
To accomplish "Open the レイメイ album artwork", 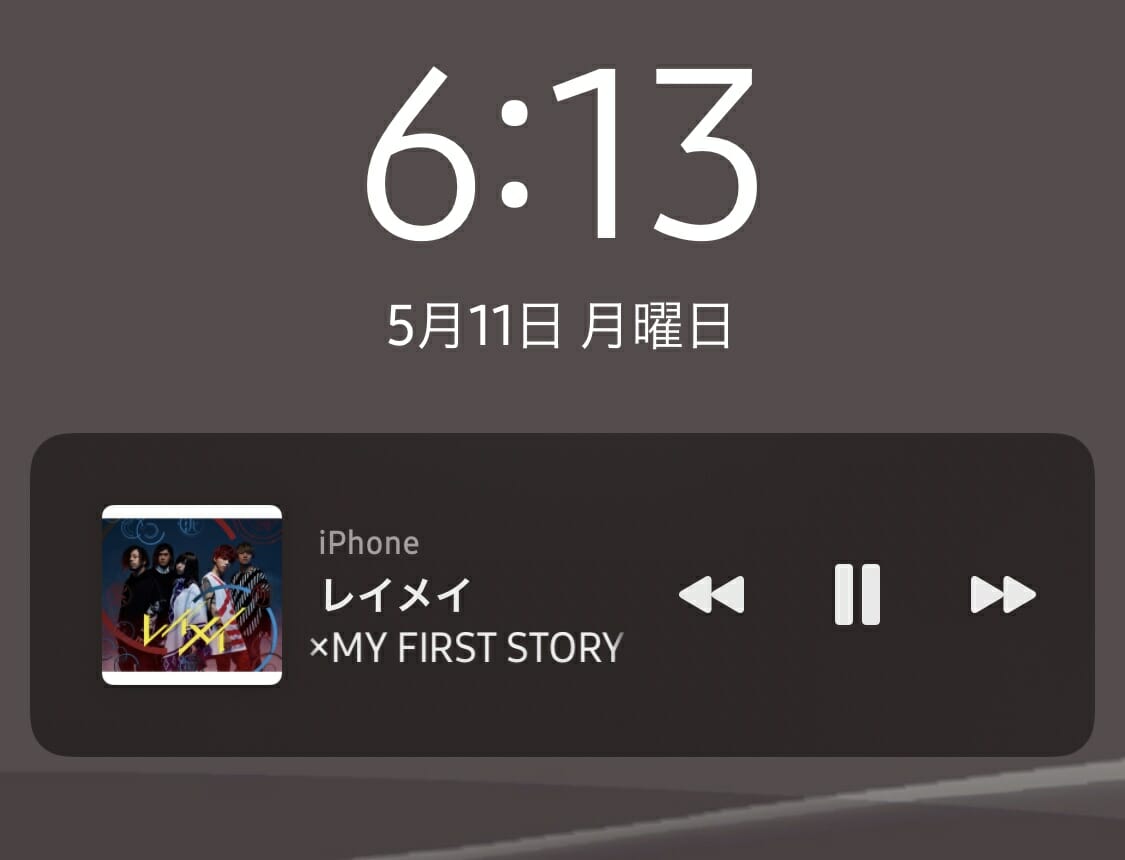I will (192, 595).
